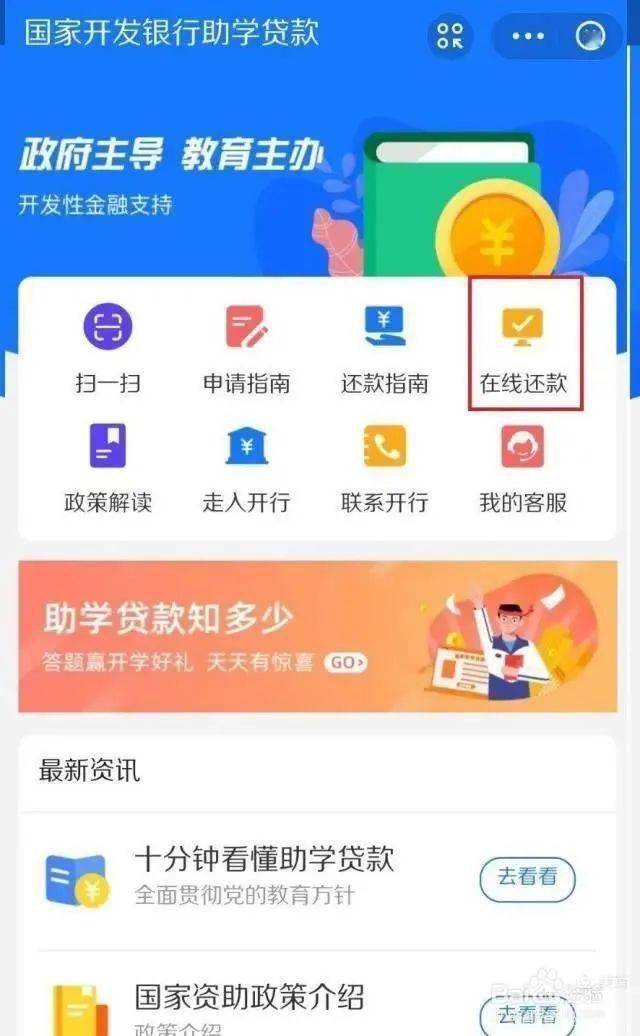
Task: Open the mini program overflow menu
Action: [528, 36]
